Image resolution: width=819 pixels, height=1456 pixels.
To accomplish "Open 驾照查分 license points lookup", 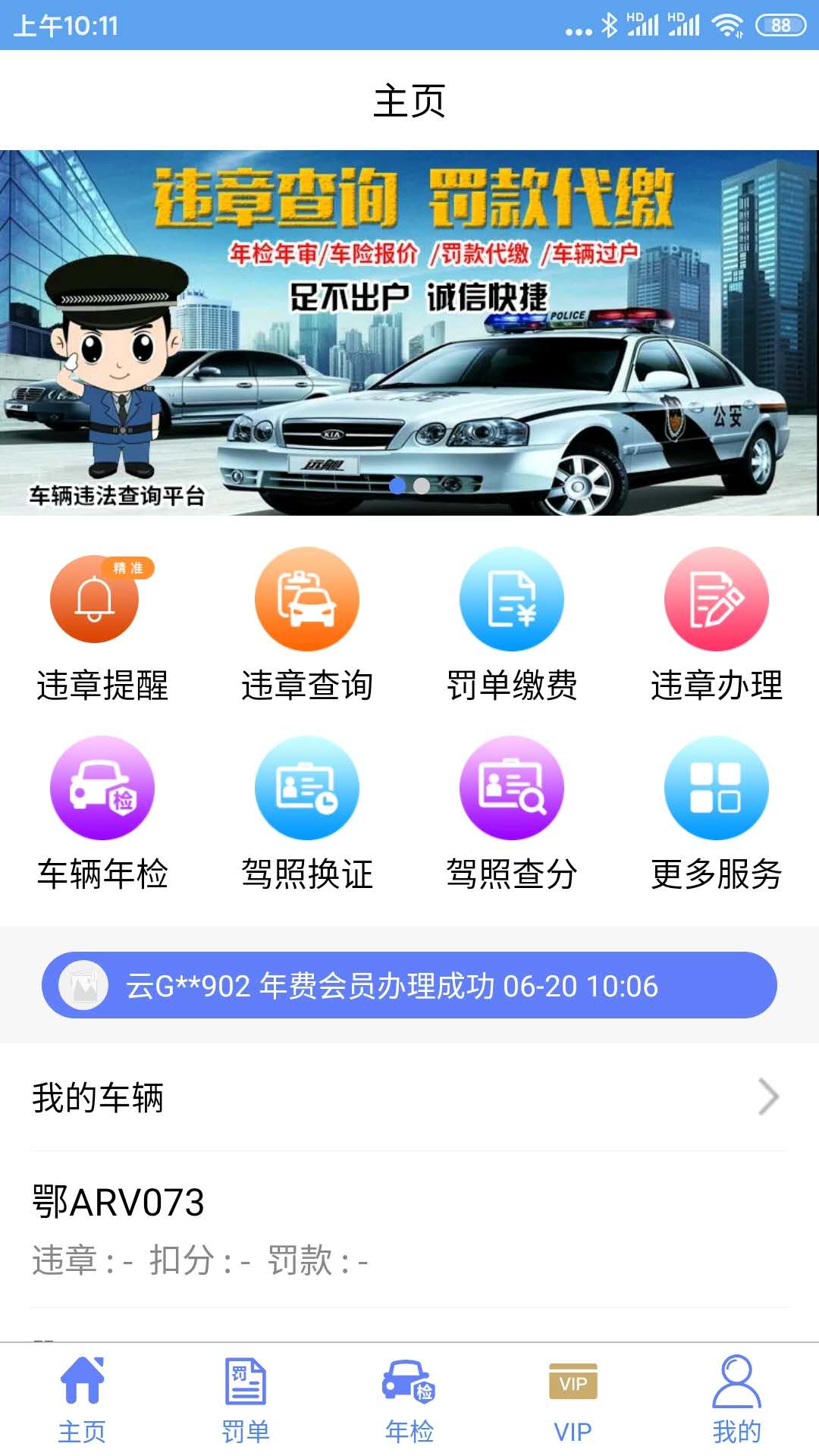I will 510,789.
